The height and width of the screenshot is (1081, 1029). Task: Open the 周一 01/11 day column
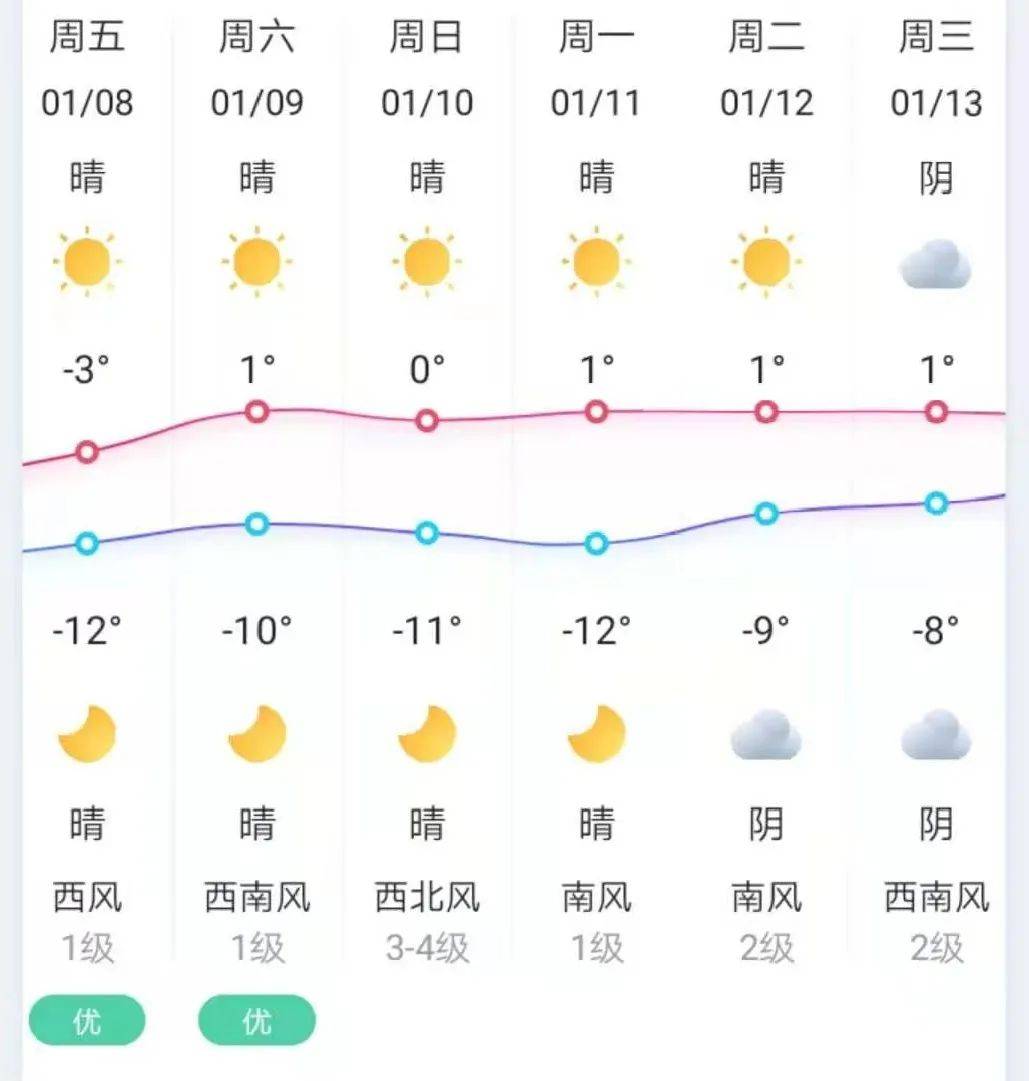596,70
